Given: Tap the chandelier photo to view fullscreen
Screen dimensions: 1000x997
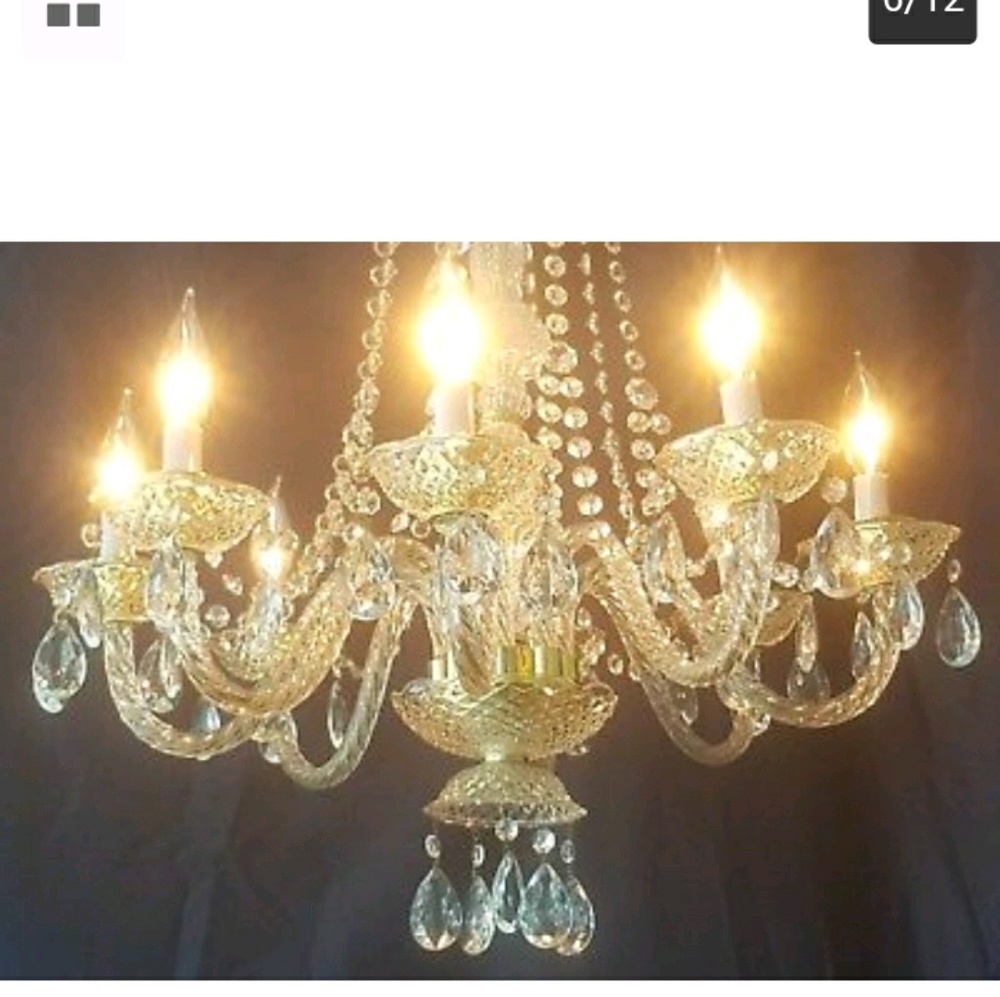Looking at the screenshot, I should click(500, 610).
